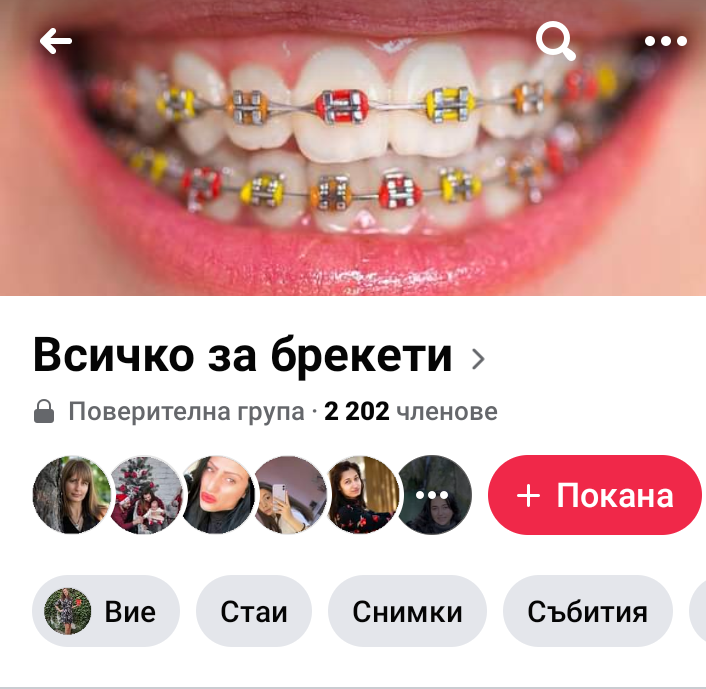Open the Събития events chip
This screenshot has width=706, height=689.
pos(588,611)
